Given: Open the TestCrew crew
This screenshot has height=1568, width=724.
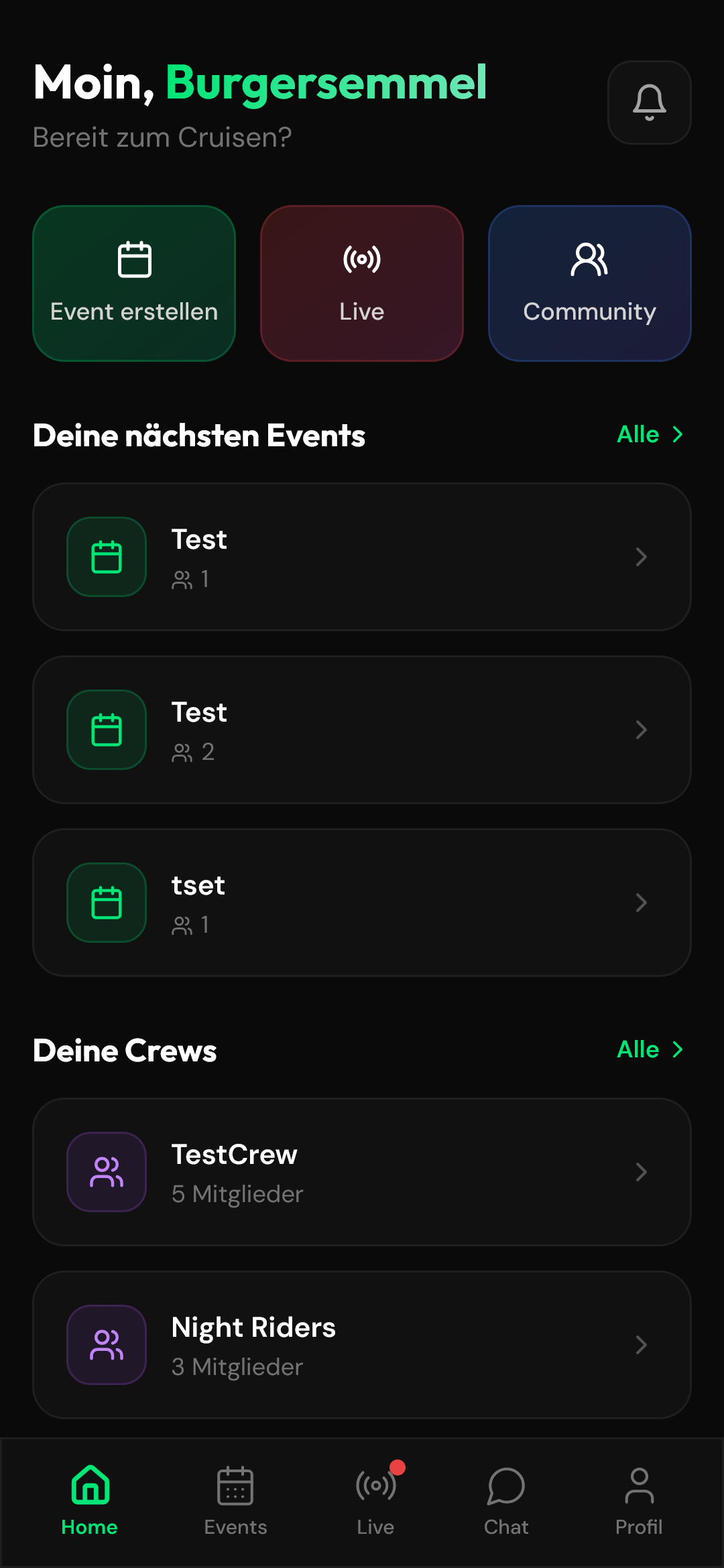Looking at the screenshot, I should (362, 1172).
